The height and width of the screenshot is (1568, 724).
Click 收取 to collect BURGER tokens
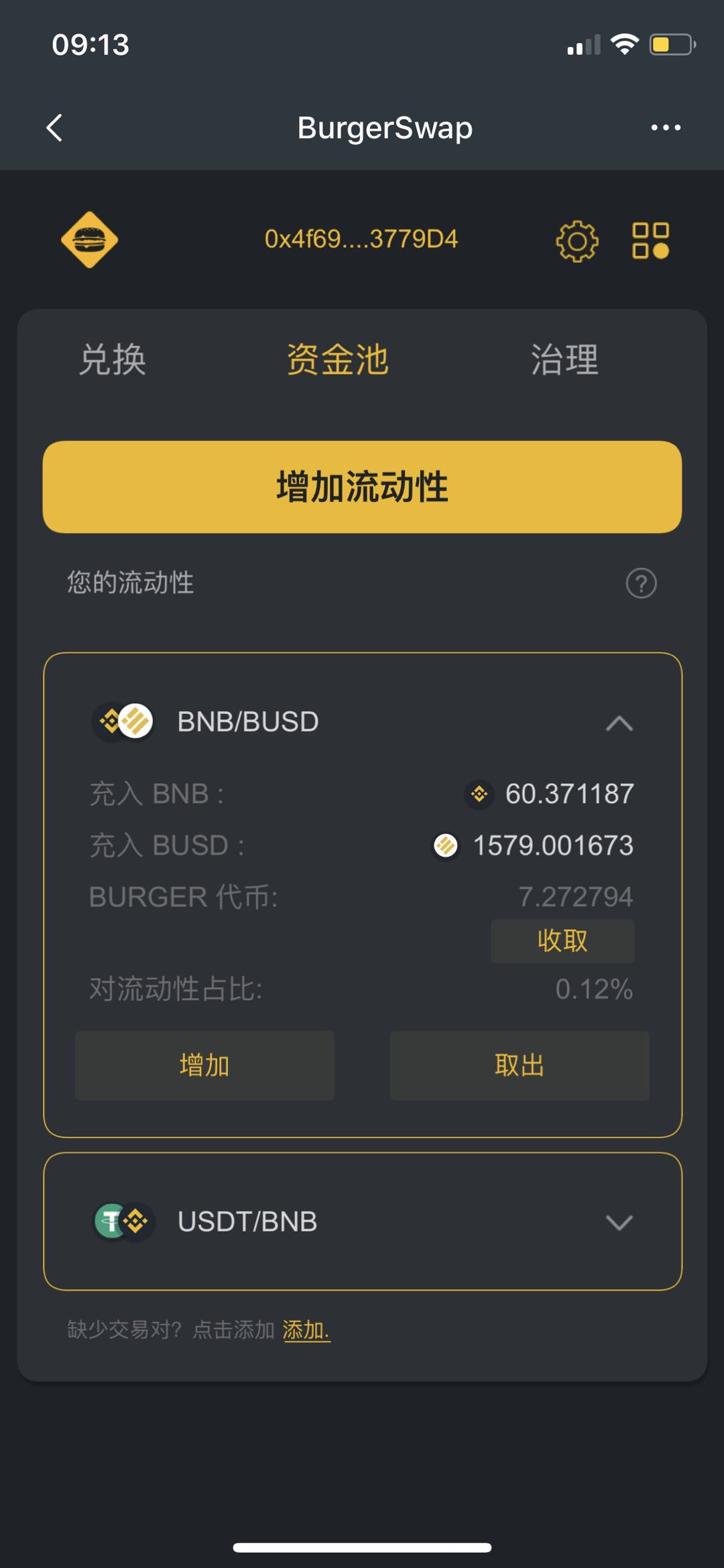point(562,940)
